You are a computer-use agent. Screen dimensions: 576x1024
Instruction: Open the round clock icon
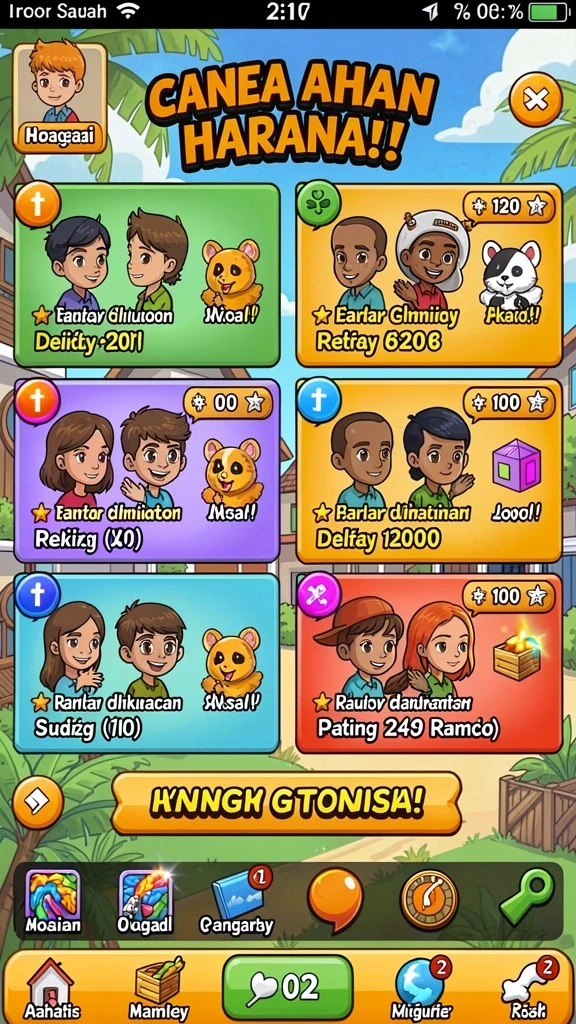(429, 900)
